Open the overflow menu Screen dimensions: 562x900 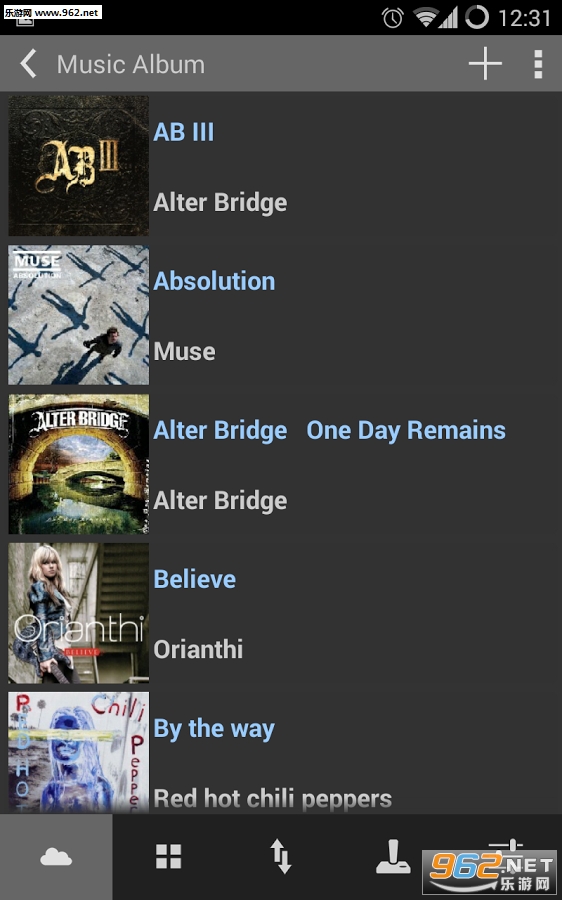click(538, 64)
